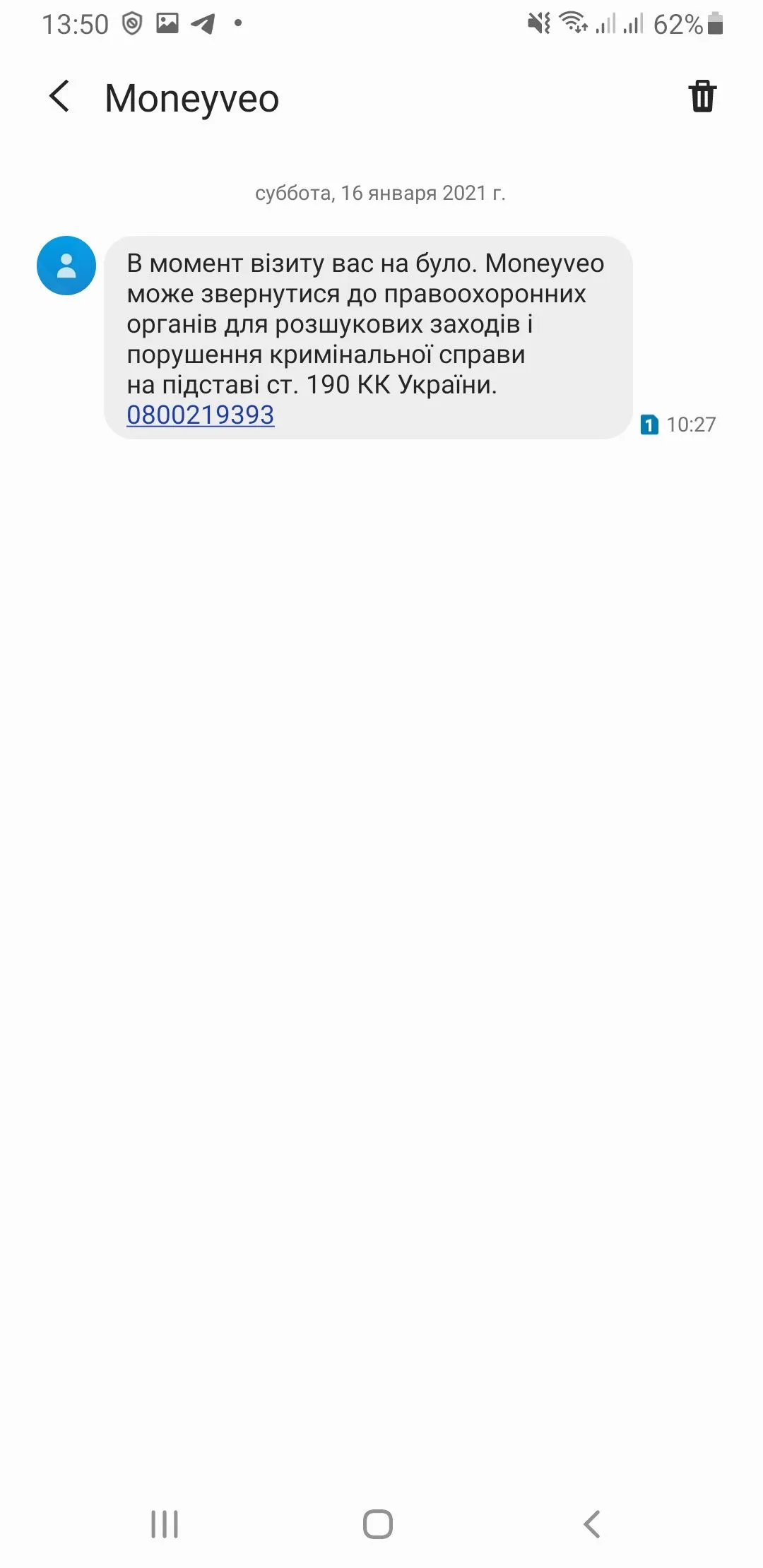This screenshot has width=763, height=1568.
Task: Go back from the Moneyveo conversation
Action: [60, 97]
